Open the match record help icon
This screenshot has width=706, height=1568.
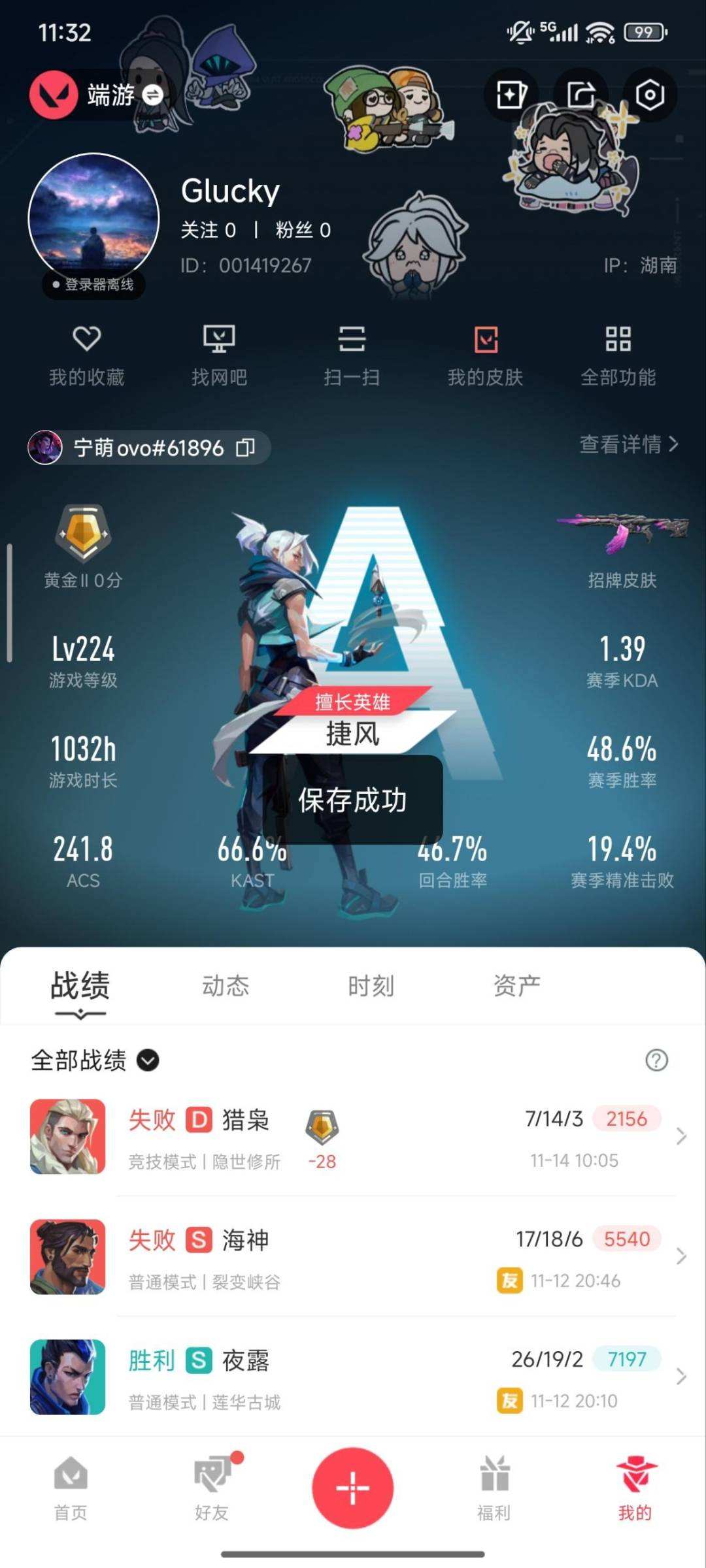pyautogui.click(x=656, y=1060)
